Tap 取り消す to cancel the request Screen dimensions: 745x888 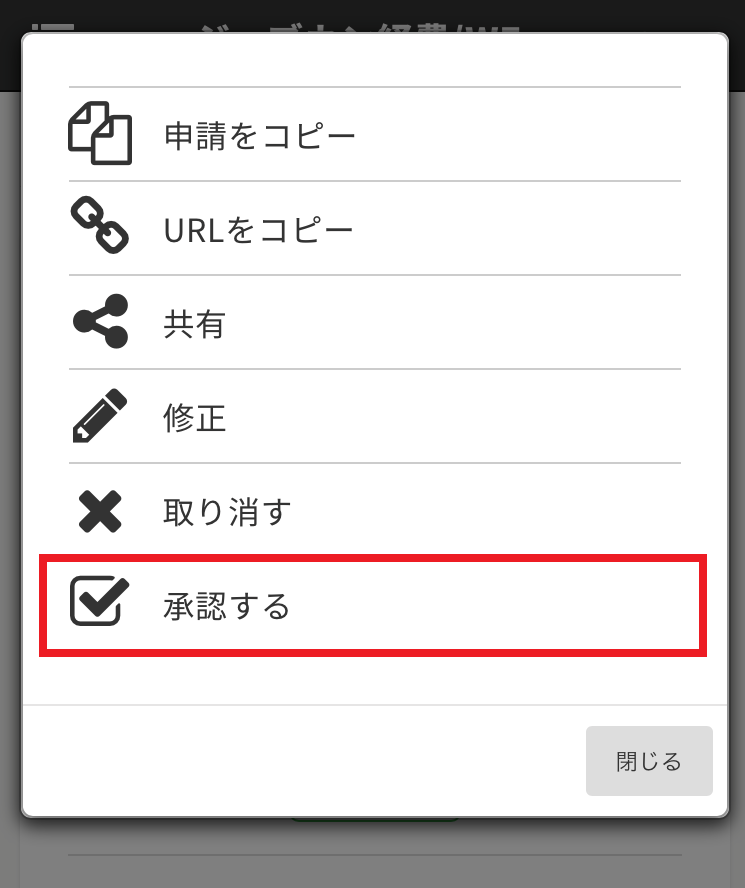click(227, 512)
